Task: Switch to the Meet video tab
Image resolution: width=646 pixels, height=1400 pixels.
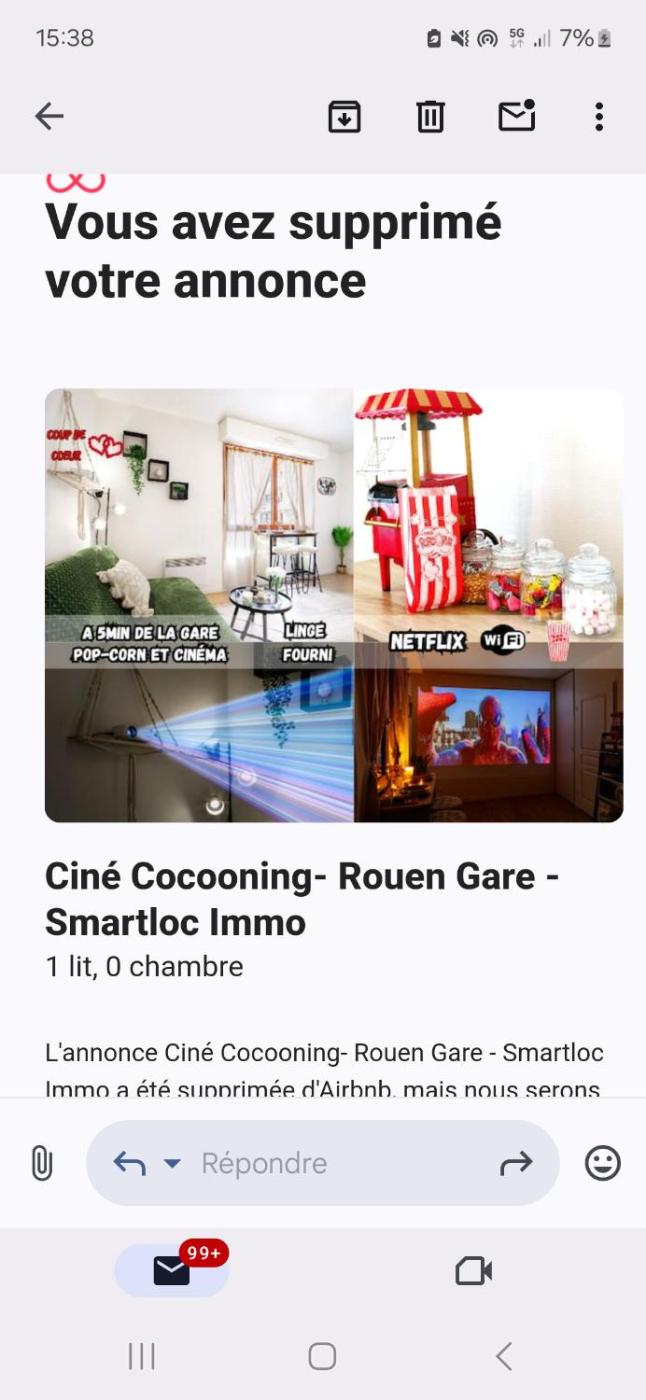Action: pos(473,1271)
